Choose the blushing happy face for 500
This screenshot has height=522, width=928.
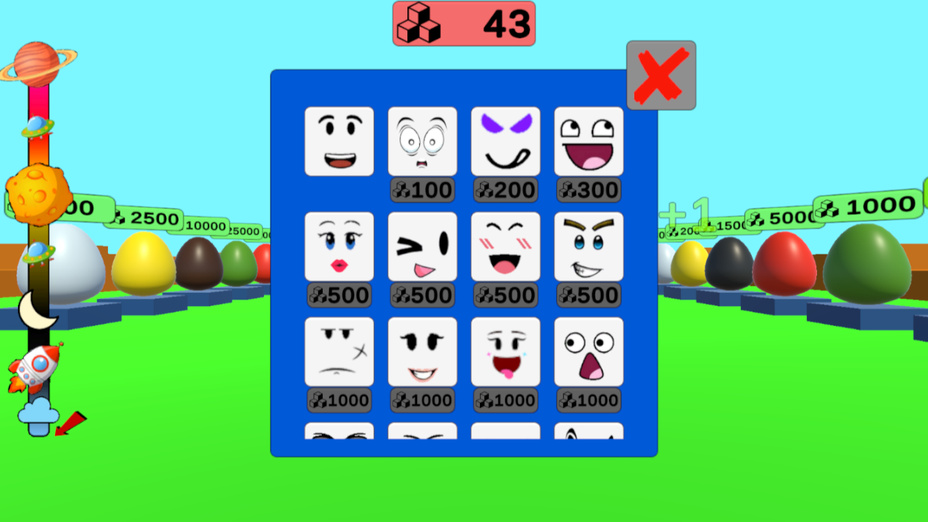[505, 246]
